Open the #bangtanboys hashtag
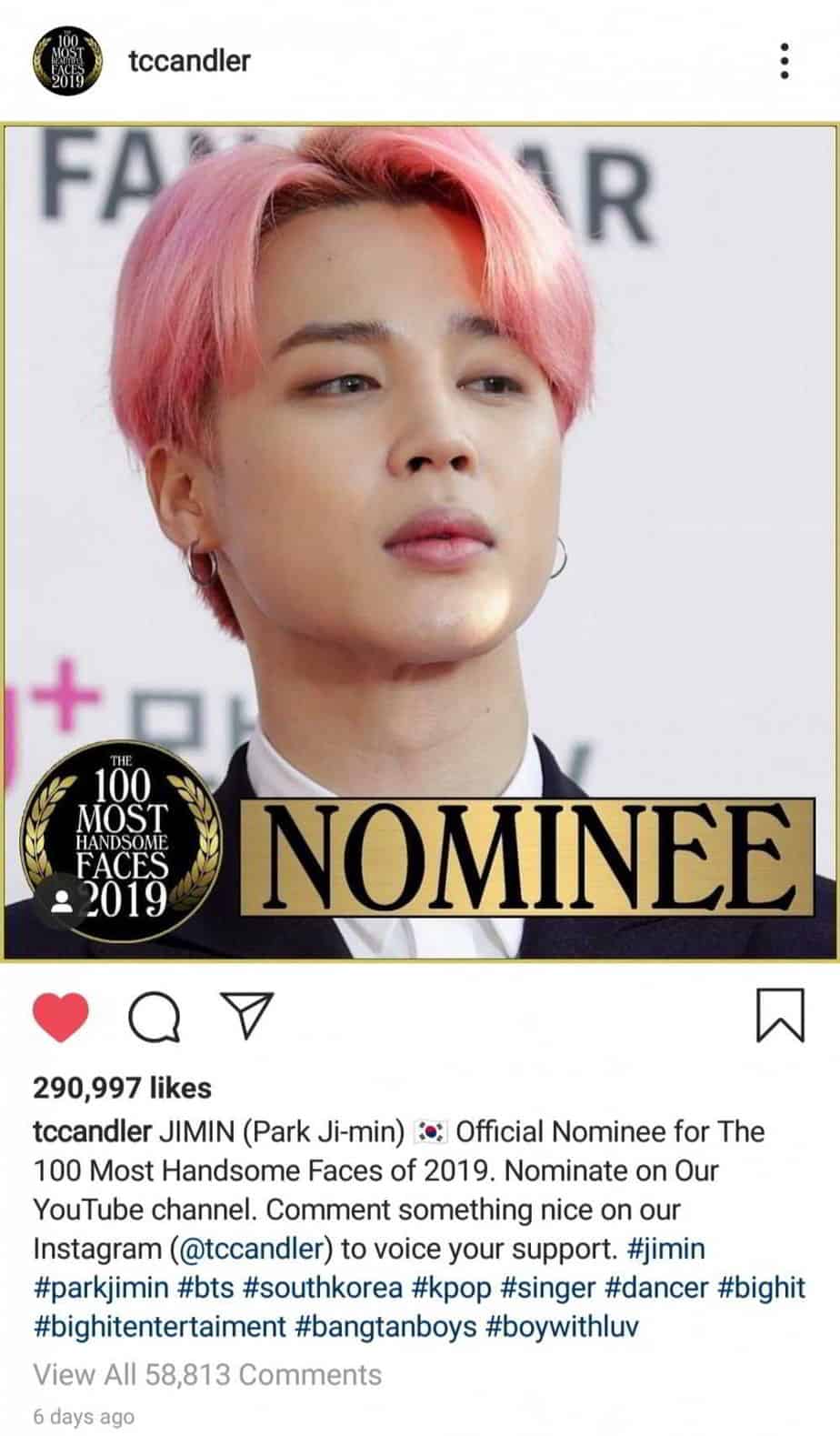840x1436 pixels. coord(385,1327)
